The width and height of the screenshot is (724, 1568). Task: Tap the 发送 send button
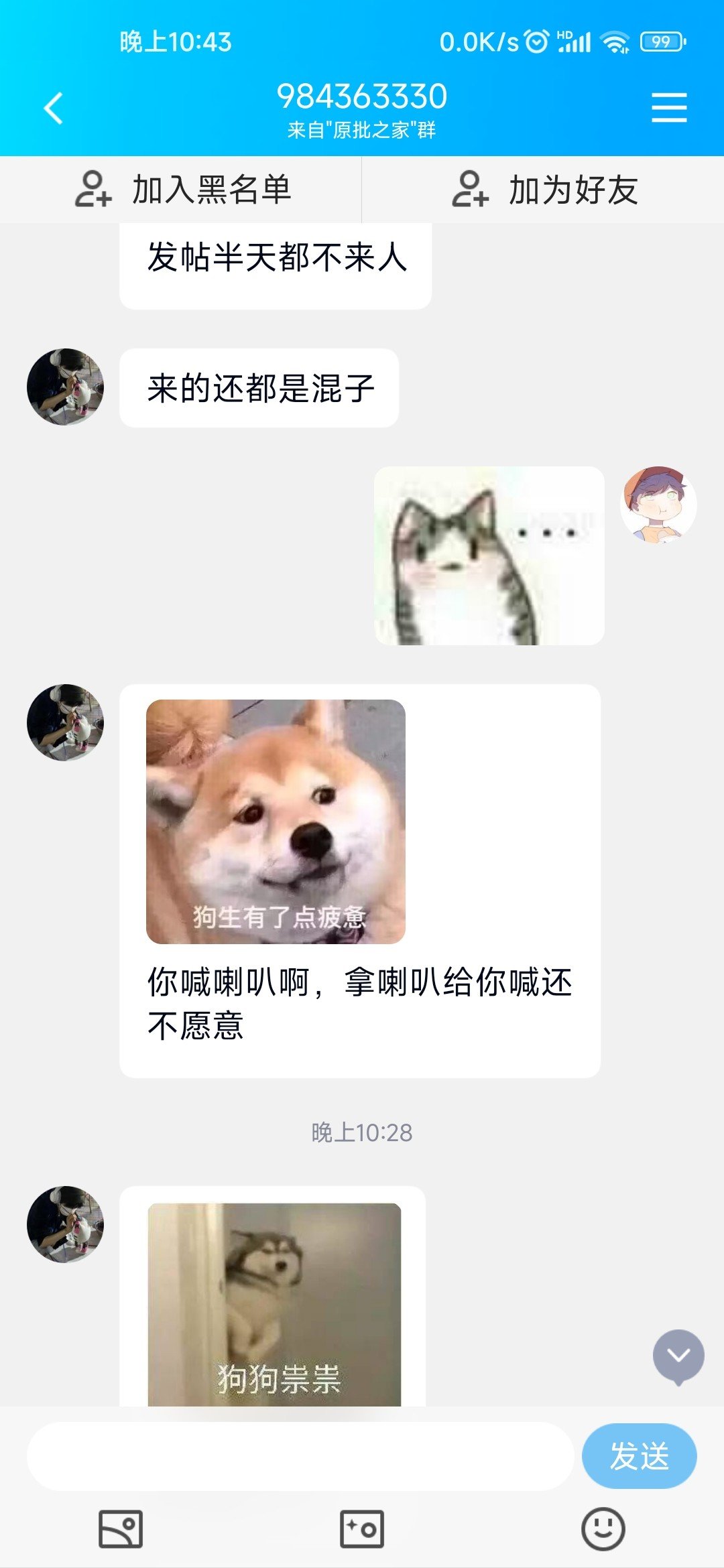[x=639, y=1456]
